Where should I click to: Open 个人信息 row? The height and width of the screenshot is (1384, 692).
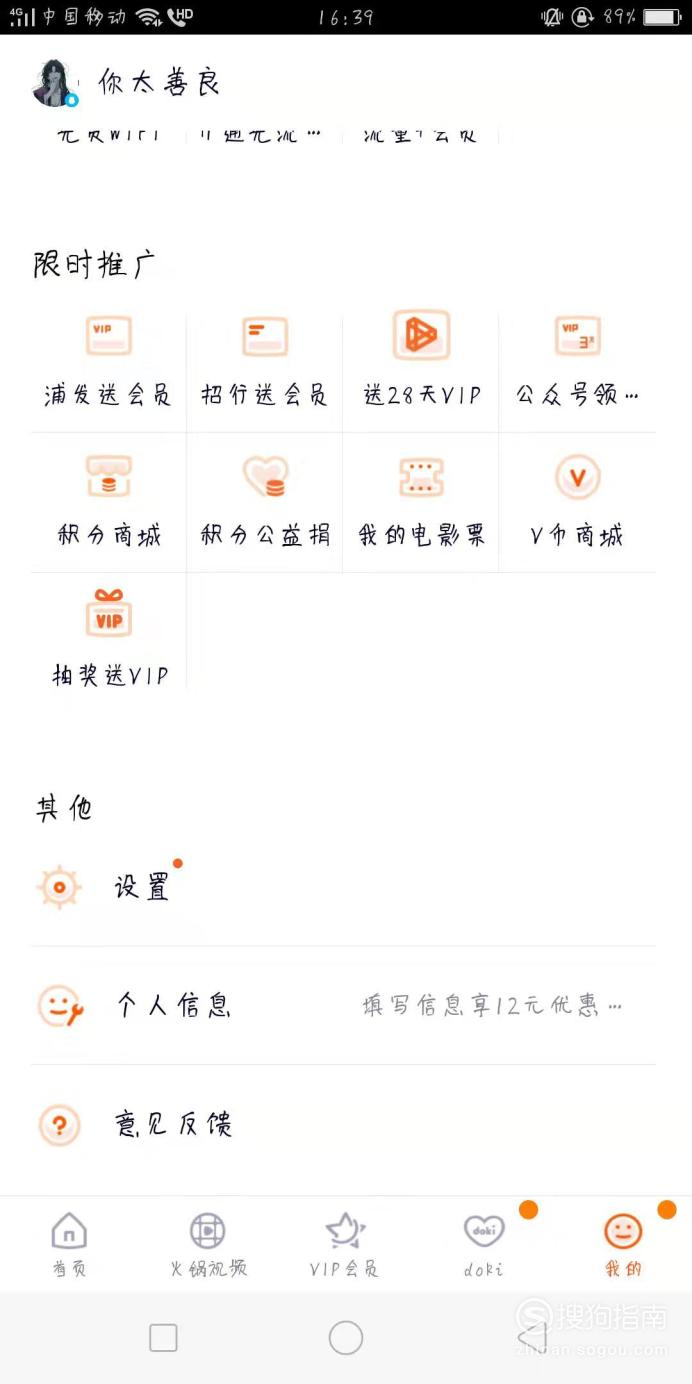pyautogui.click(x=344, y=1005)
